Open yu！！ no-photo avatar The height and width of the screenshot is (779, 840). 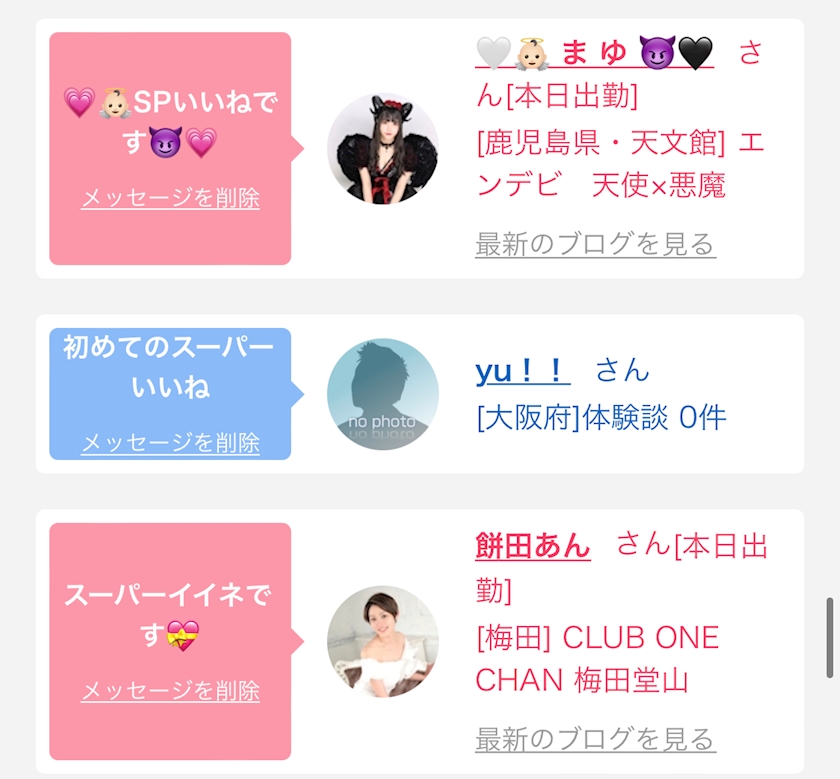382,394
